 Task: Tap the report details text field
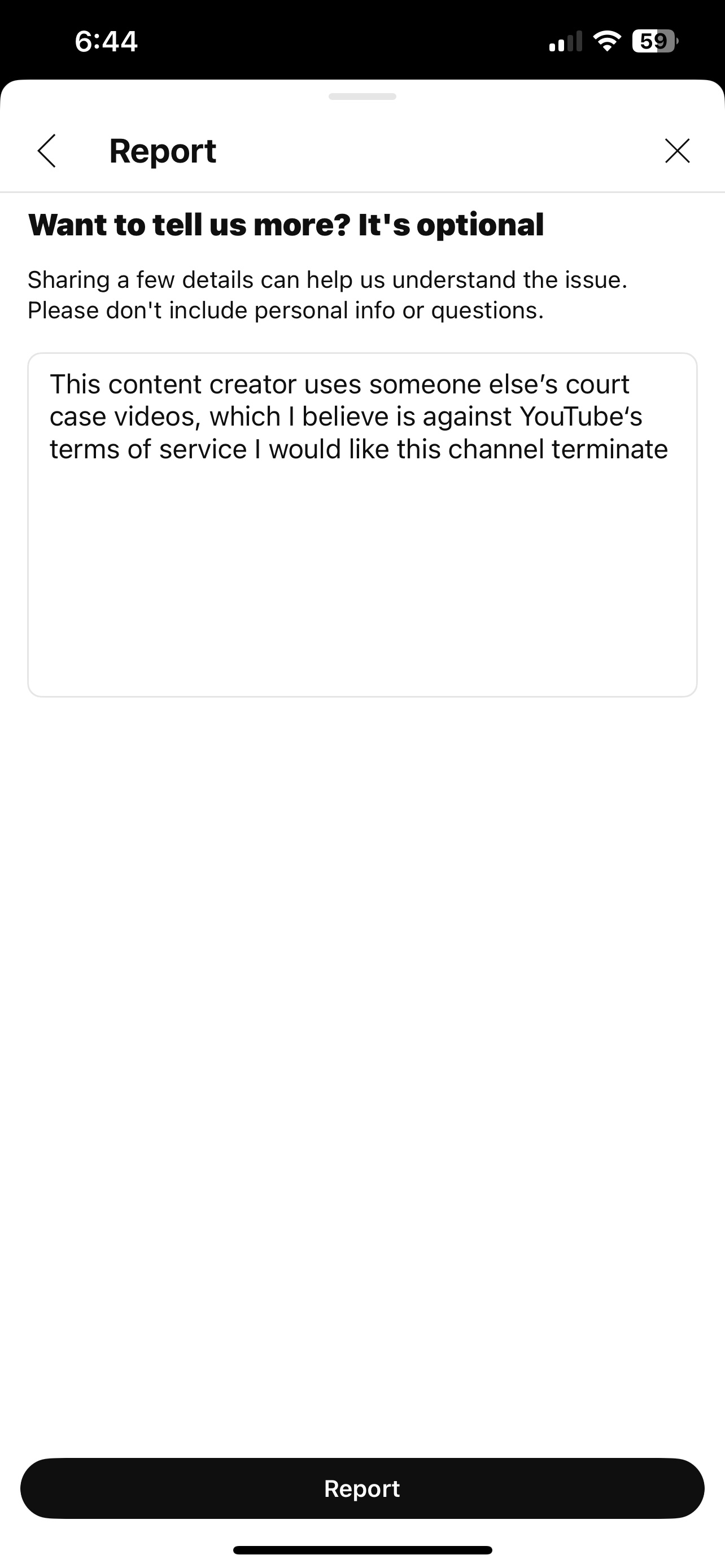coord(362,525)
